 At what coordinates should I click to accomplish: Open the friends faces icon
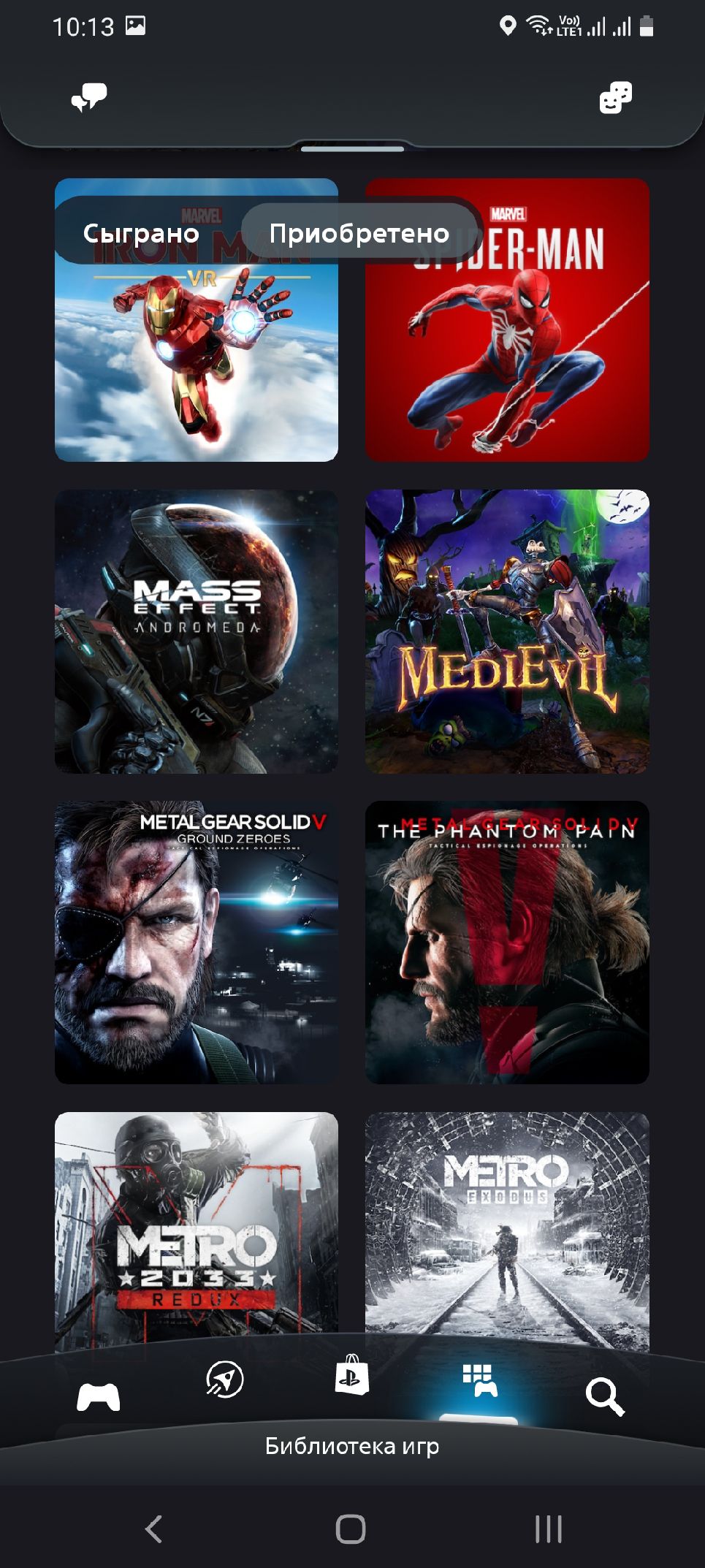coord(615,97)
